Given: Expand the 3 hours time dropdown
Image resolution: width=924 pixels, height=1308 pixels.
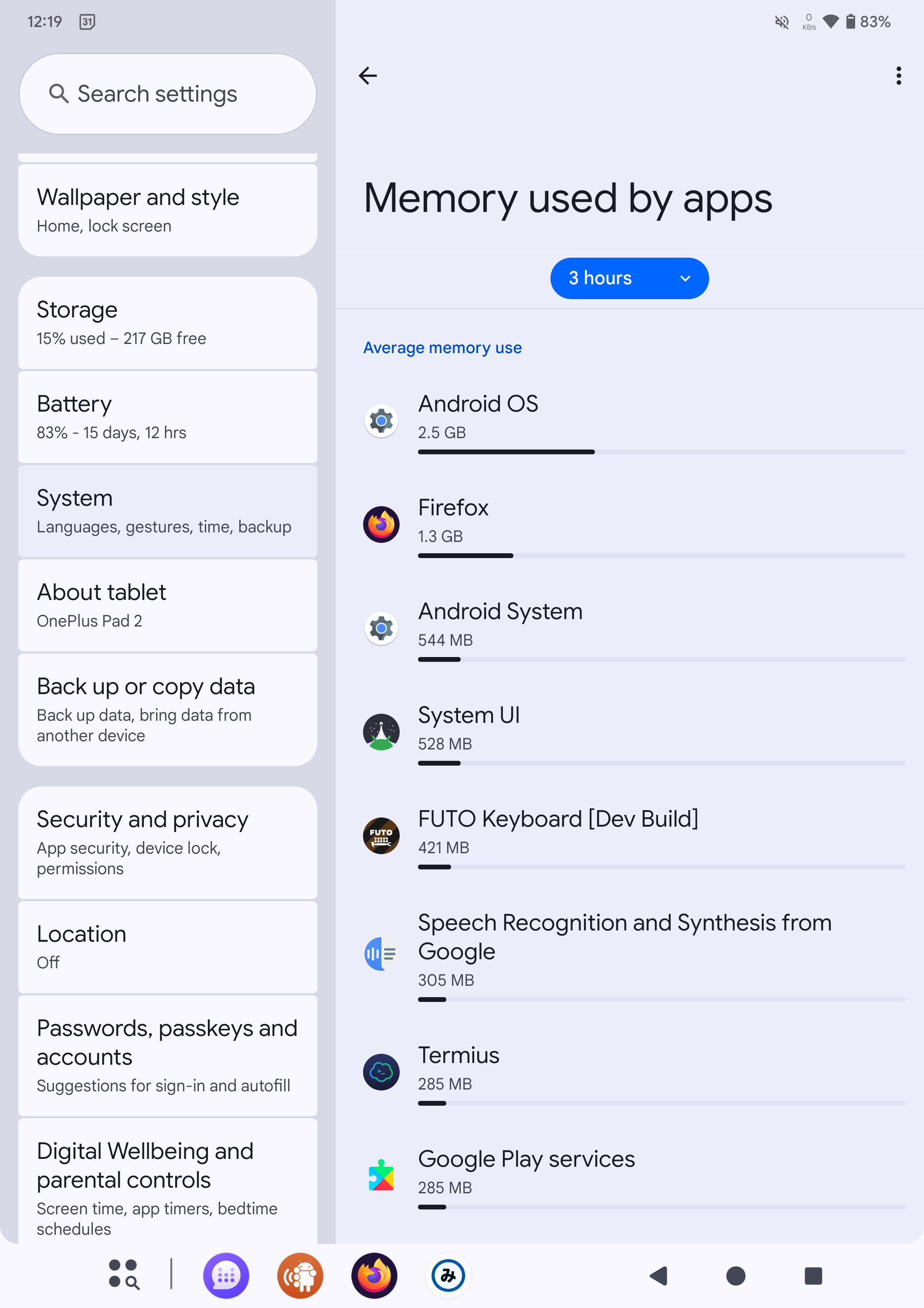Looking at the screenshot, I should [629, 278].
